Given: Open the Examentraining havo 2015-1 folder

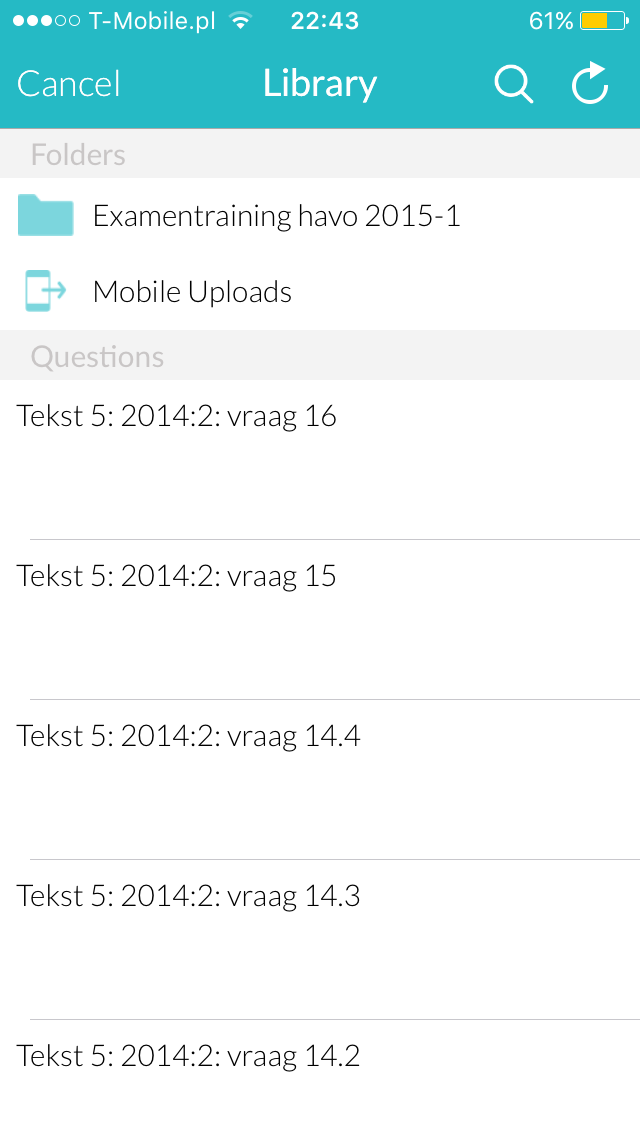Looking at the screenshot, I should pos(320,216).
